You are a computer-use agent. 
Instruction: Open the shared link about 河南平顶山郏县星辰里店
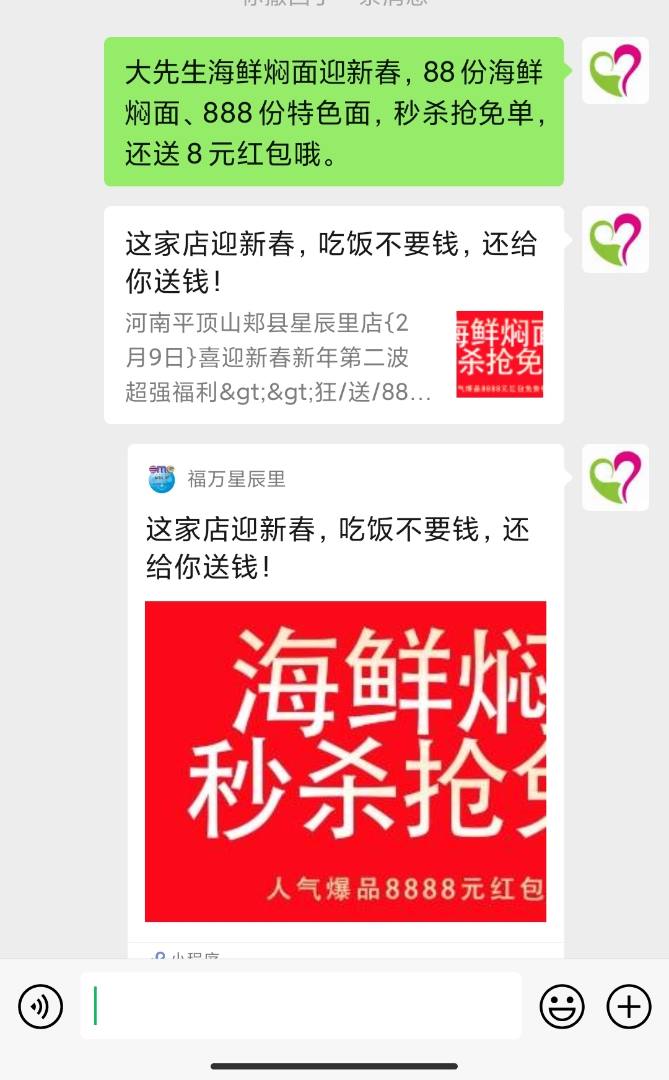coord(333,315)
